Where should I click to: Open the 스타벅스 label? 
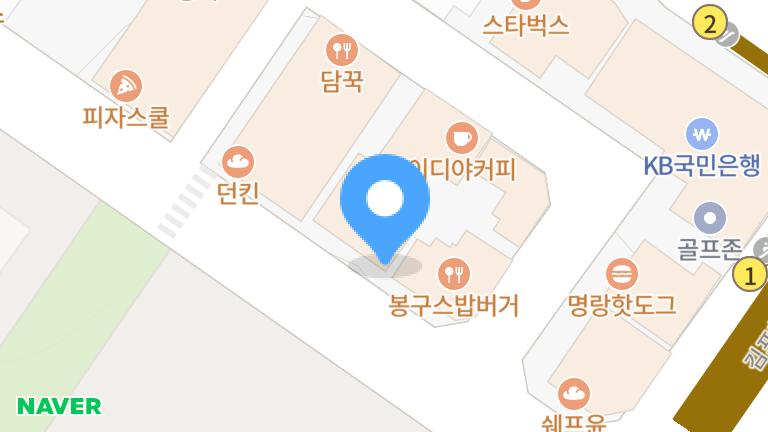click(x=525, y=26)
